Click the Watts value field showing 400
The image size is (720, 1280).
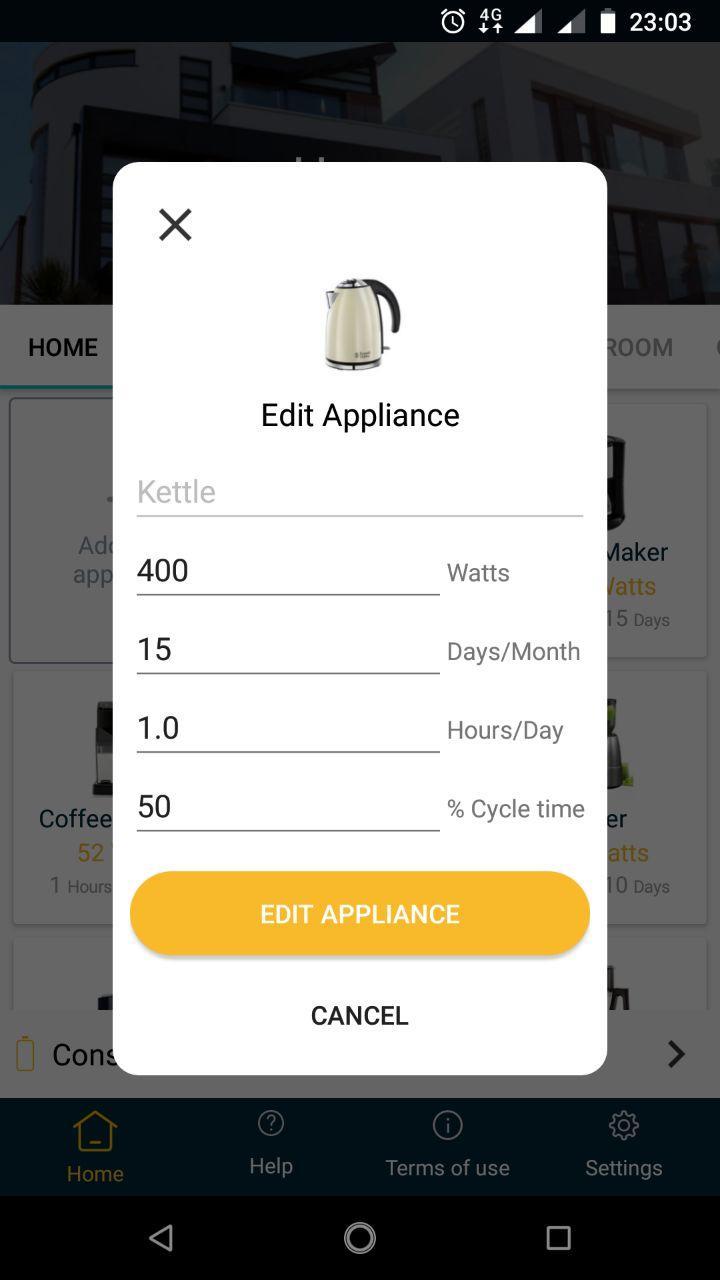pyautogui.click(x=286, y=570)
